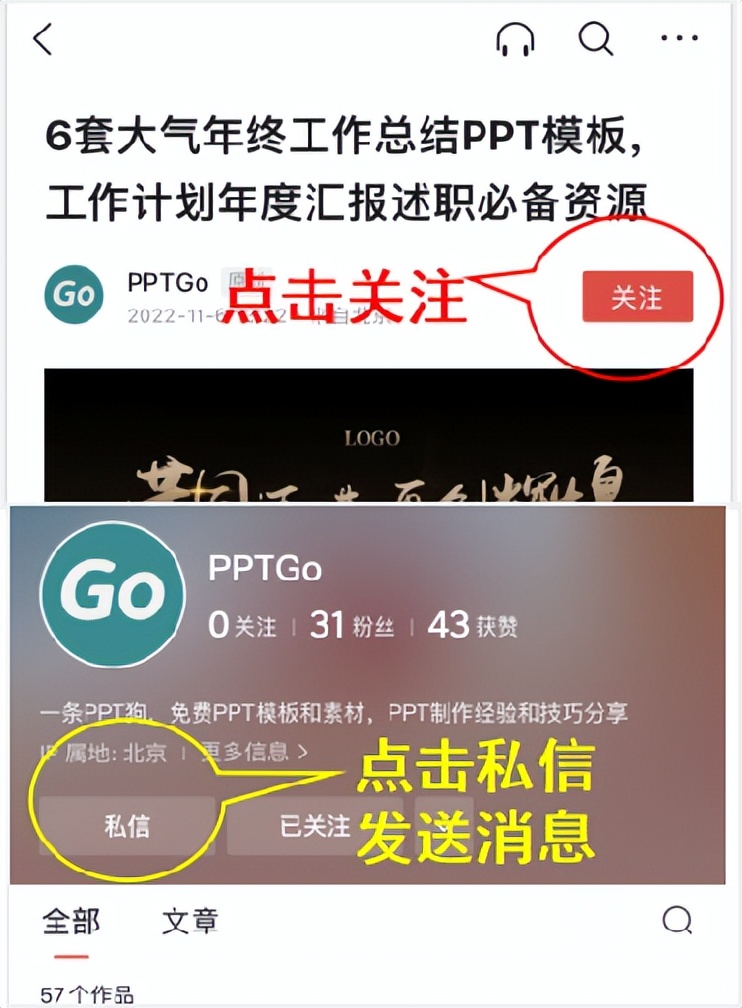
Task: Open the 31 粉丝 followers list
Action: (350, 624)
